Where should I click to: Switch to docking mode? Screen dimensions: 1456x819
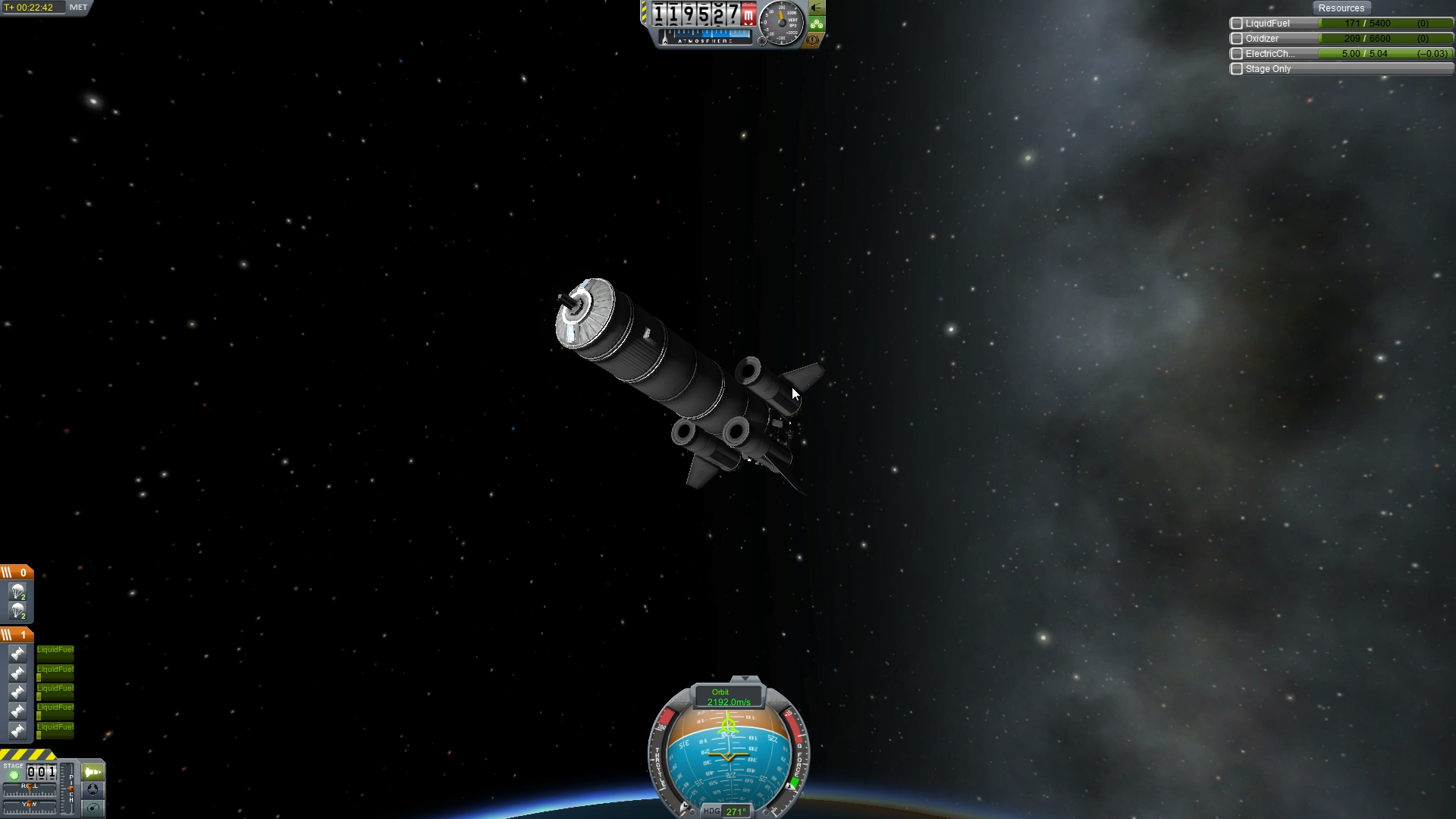click(x=93, y=789)
